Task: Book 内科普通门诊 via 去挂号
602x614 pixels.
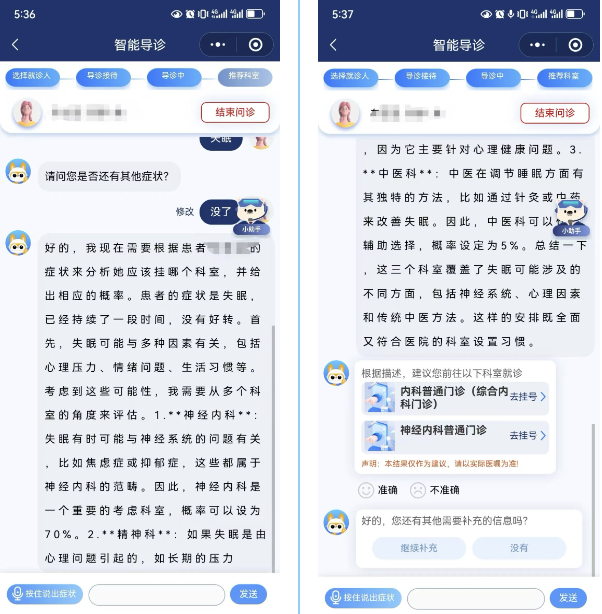Action: 527,397
